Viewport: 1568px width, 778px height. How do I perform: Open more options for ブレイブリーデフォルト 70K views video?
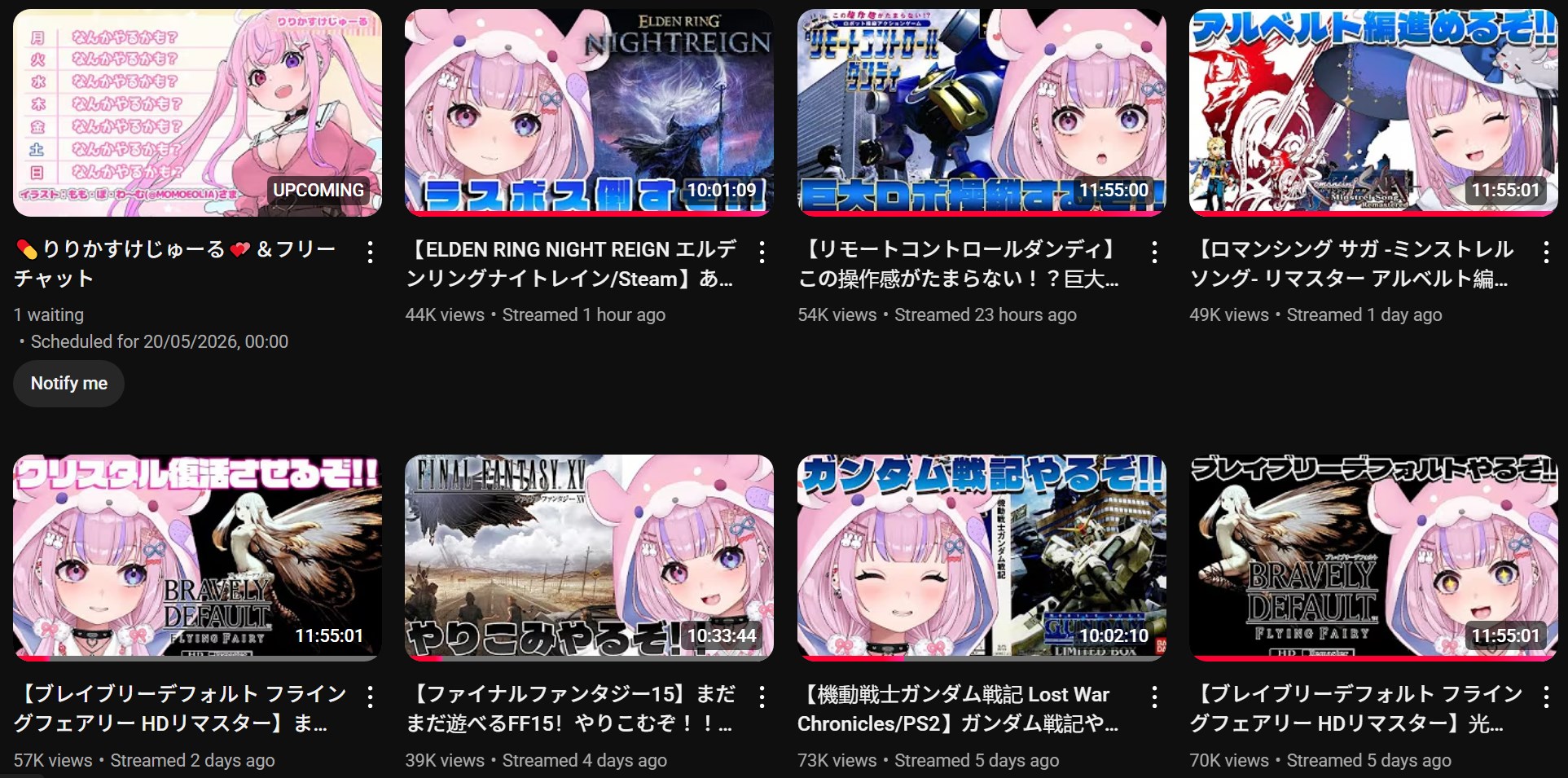point(1546,697)
